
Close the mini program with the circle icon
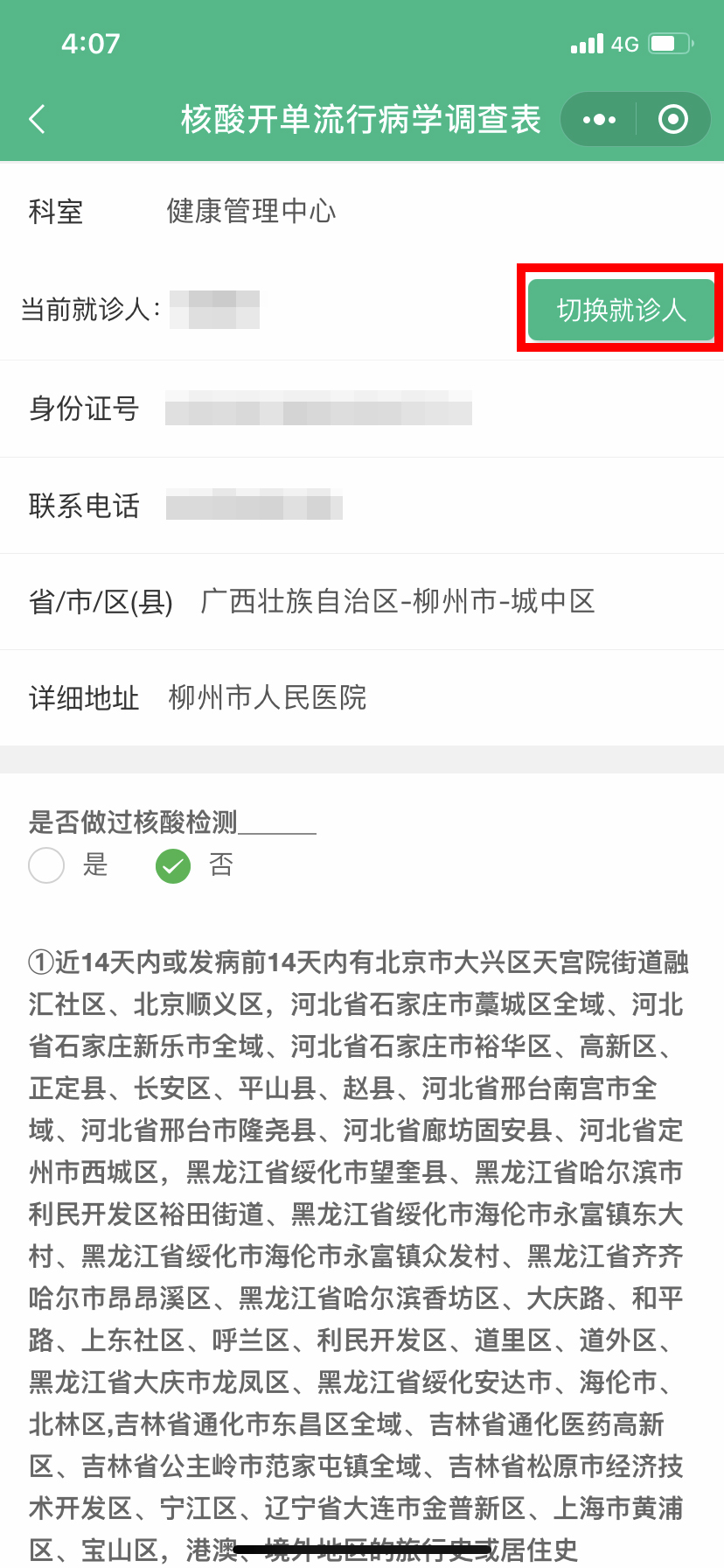click(672, 119)
